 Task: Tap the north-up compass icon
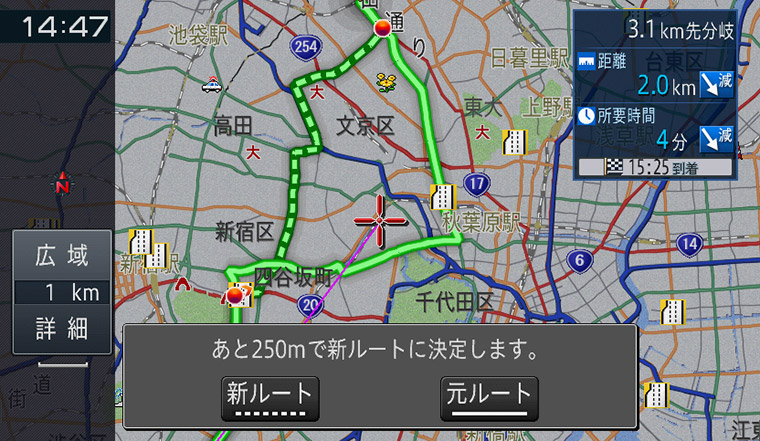(x=62, y=184)
